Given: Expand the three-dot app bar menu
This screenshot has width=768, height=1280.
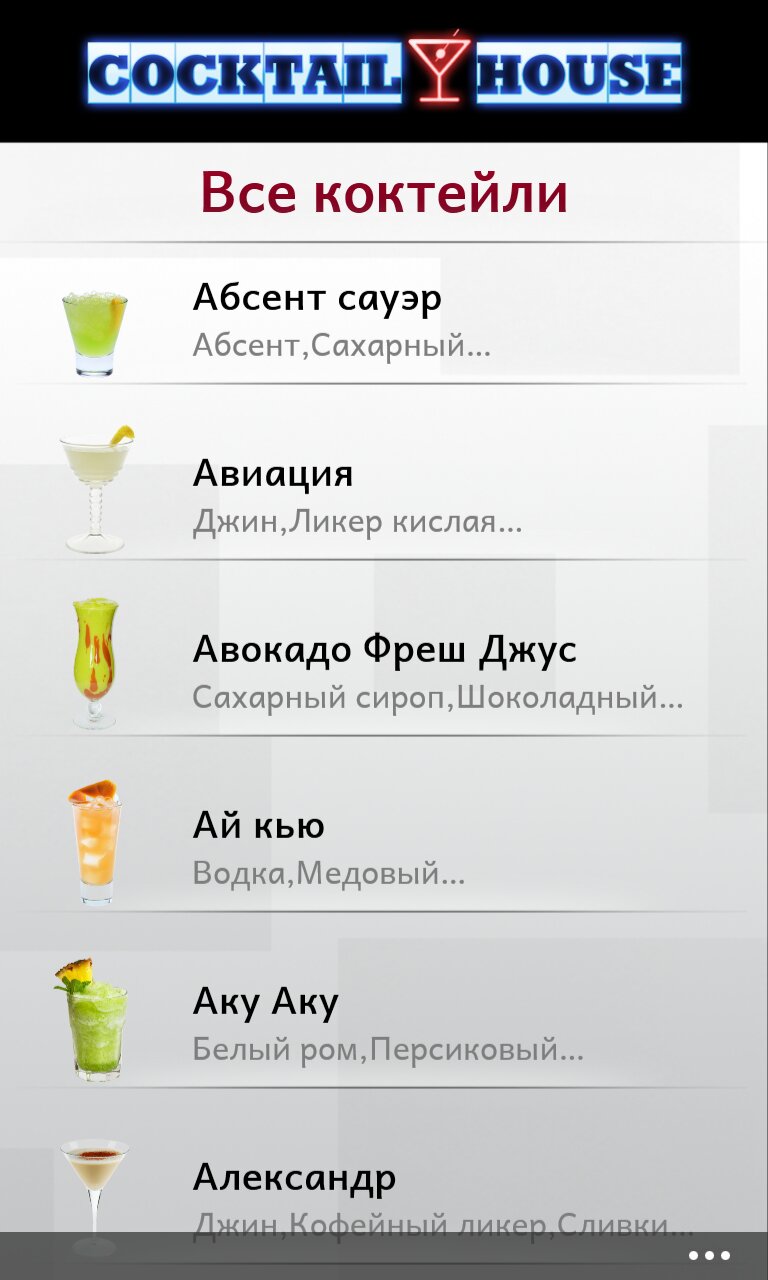Looking at the screenshot, I should coord(709,1256).
